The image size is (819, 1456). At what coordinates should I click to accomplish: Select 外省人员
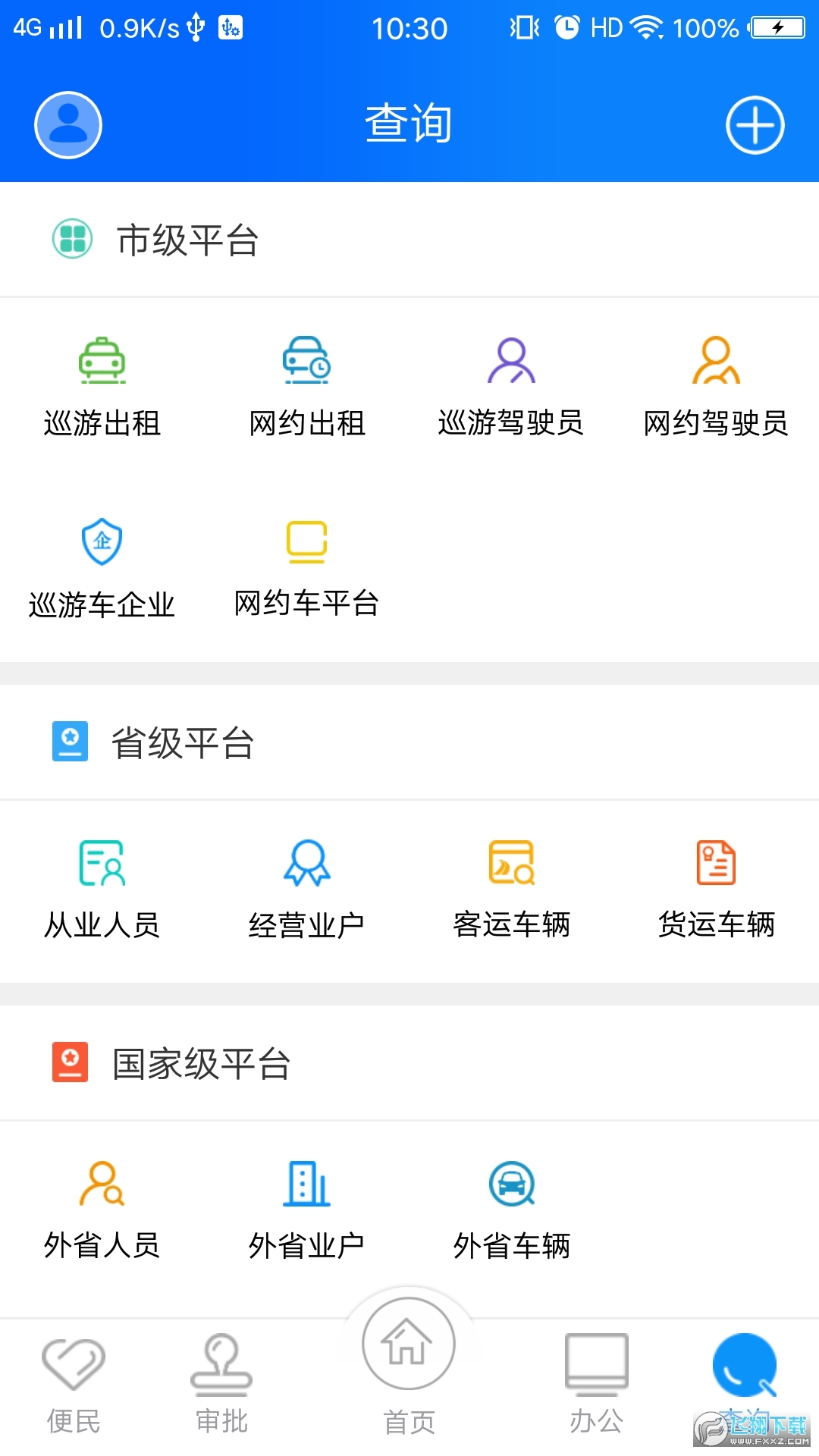click(102, 1210)
